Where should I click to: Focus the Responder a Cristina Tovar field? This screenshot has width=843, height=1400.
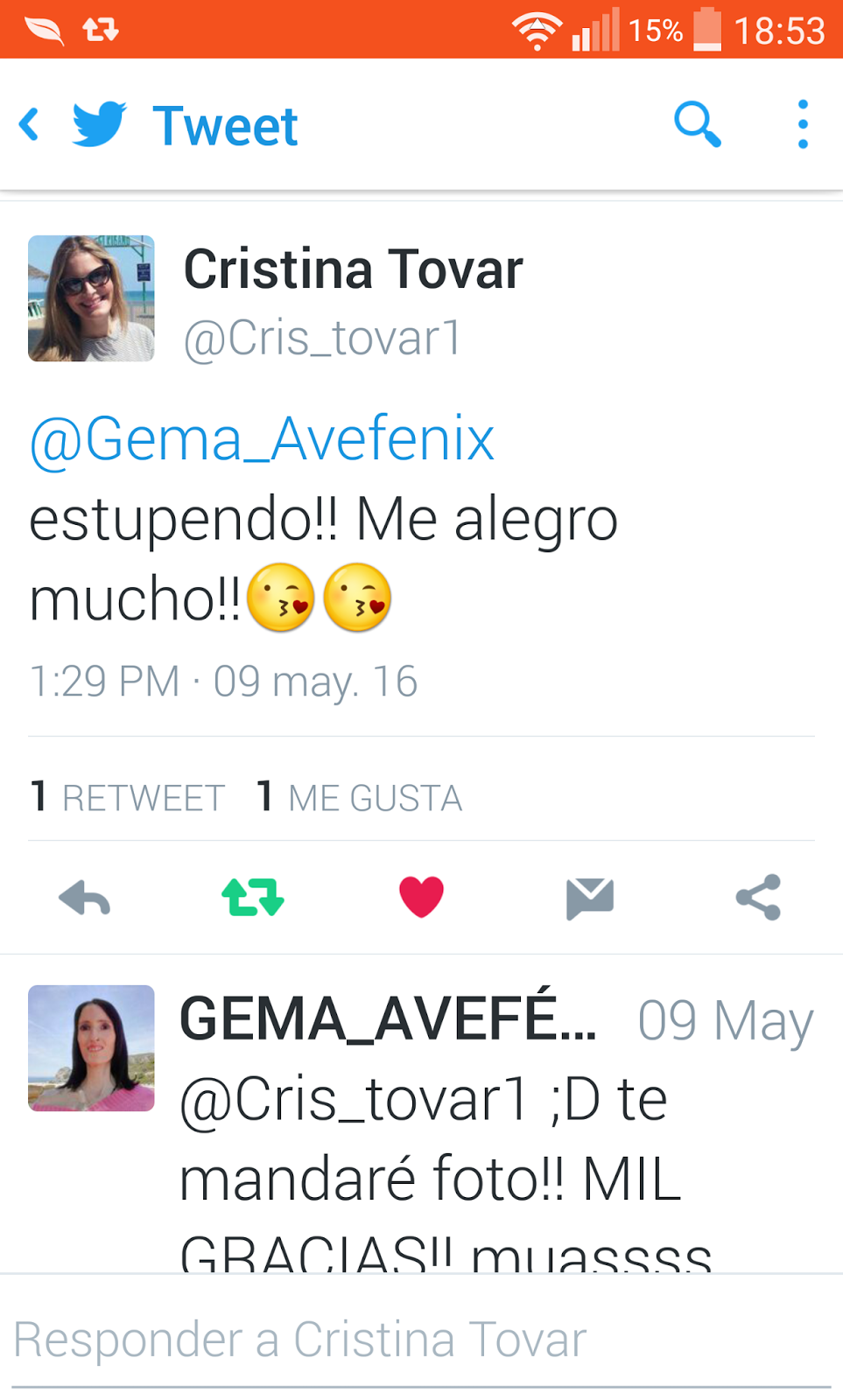coord(420,1340)
